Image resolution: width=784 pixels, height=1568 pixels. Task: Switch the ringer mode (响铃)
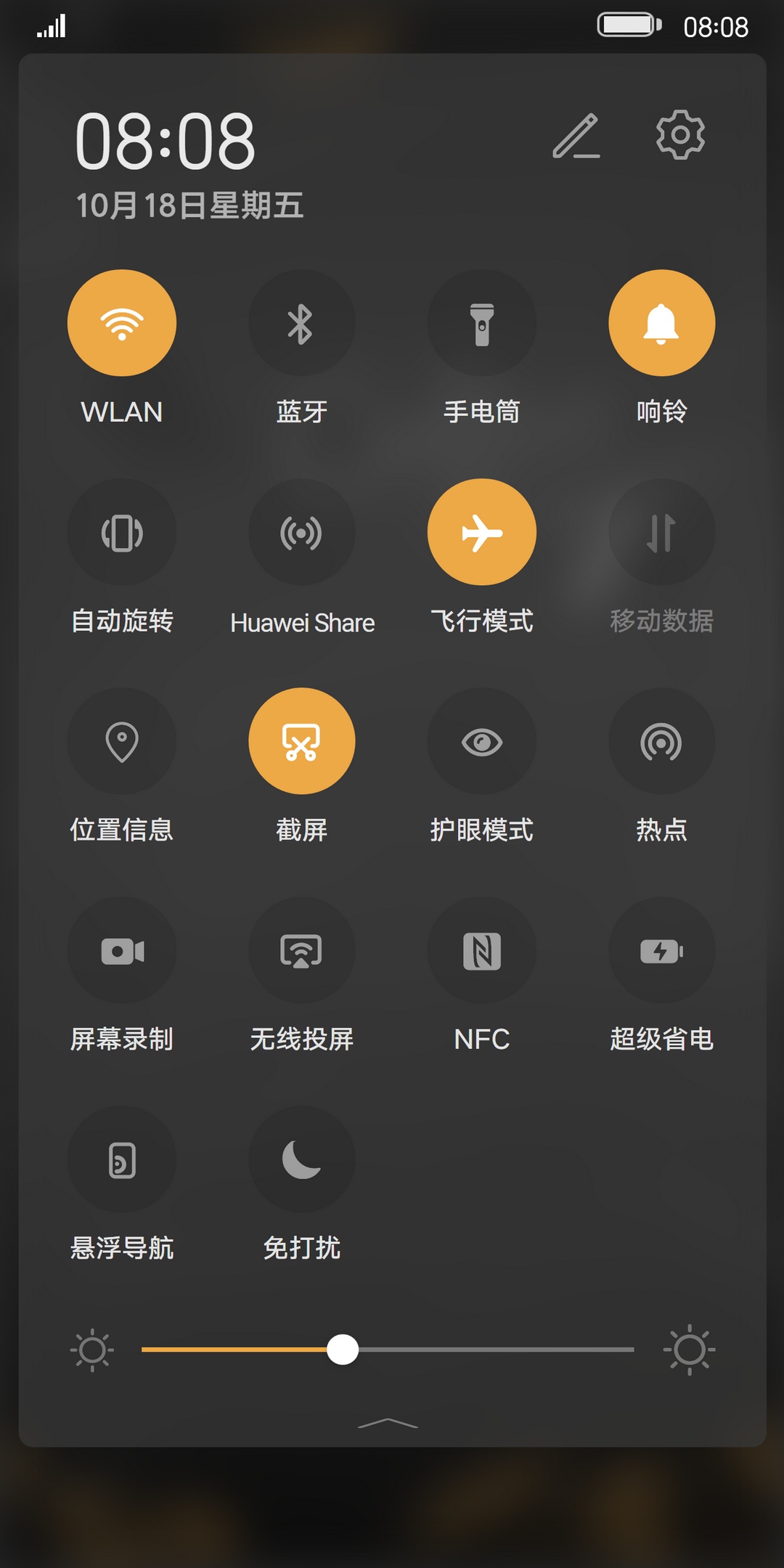[x=661, y=323]
